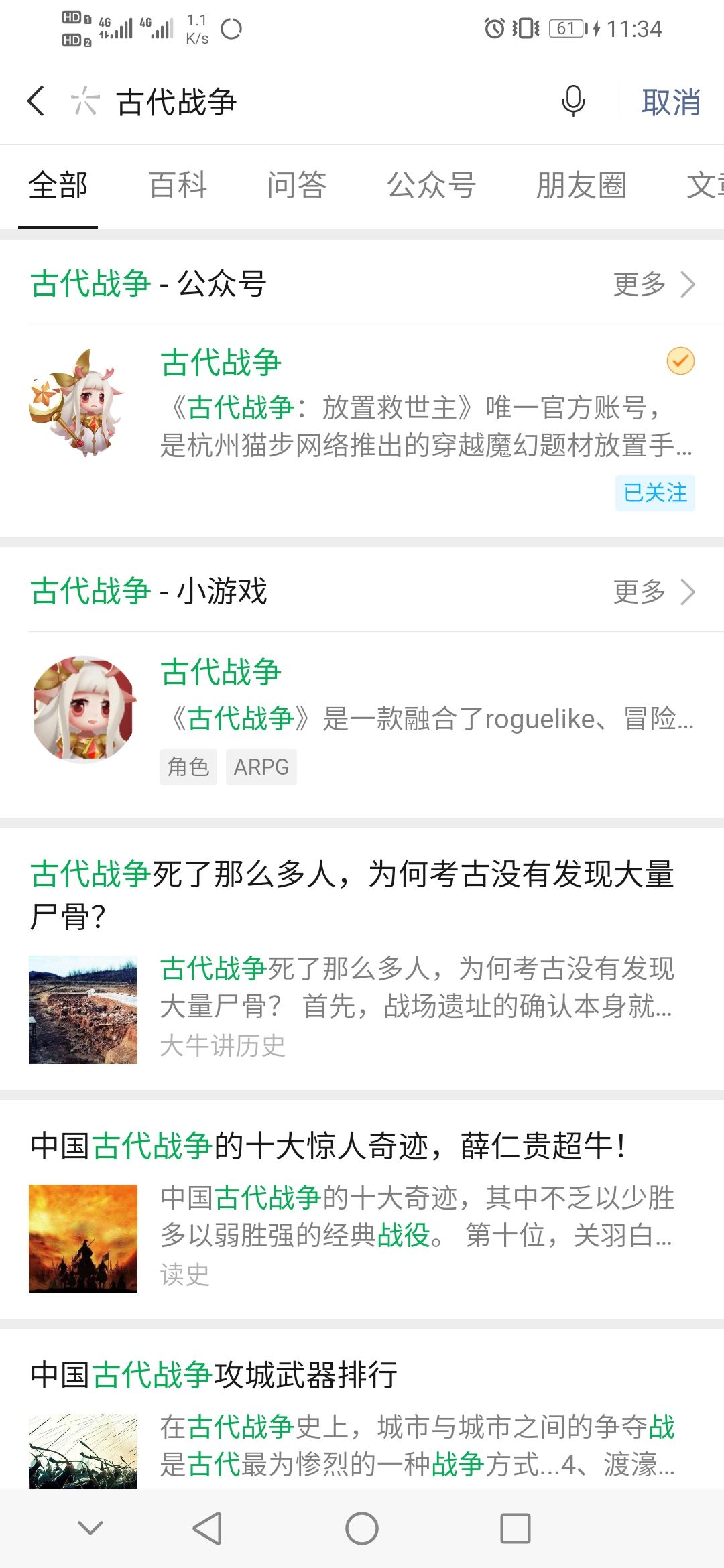Click the search logo icon in the search bar
The height and width of the screenshot is (1568, 724).
[84, 101]
